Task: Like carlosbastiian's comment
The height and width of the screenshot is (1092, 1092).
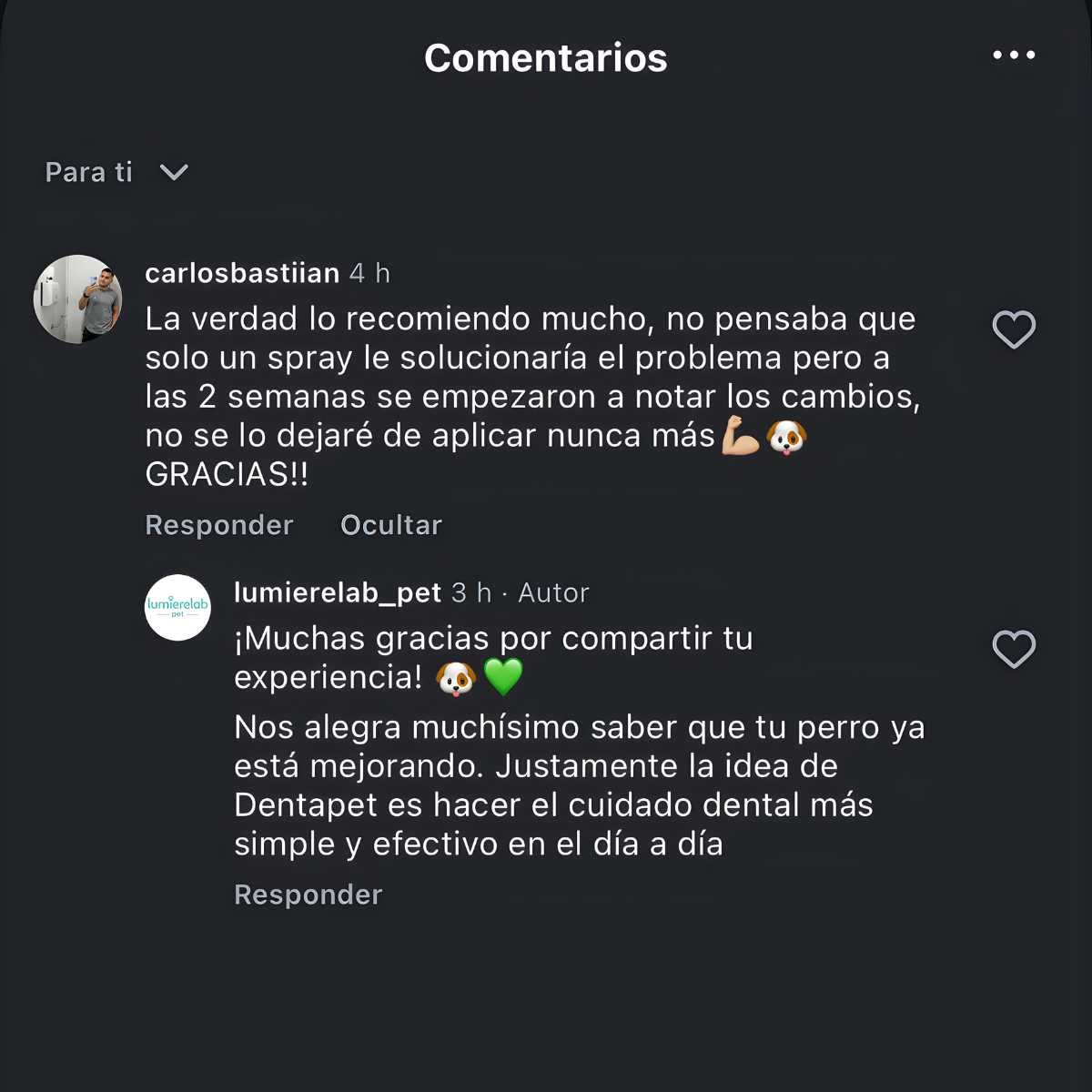Action: click(1014, 329)
